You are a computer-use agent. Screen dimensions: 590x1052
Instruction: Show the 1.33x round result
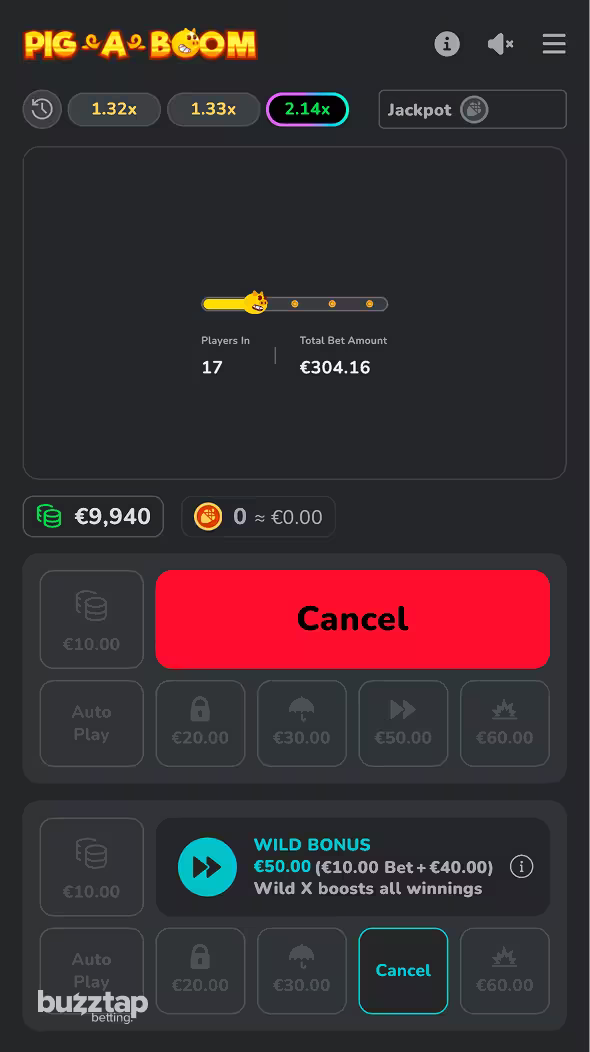(213, 109)
